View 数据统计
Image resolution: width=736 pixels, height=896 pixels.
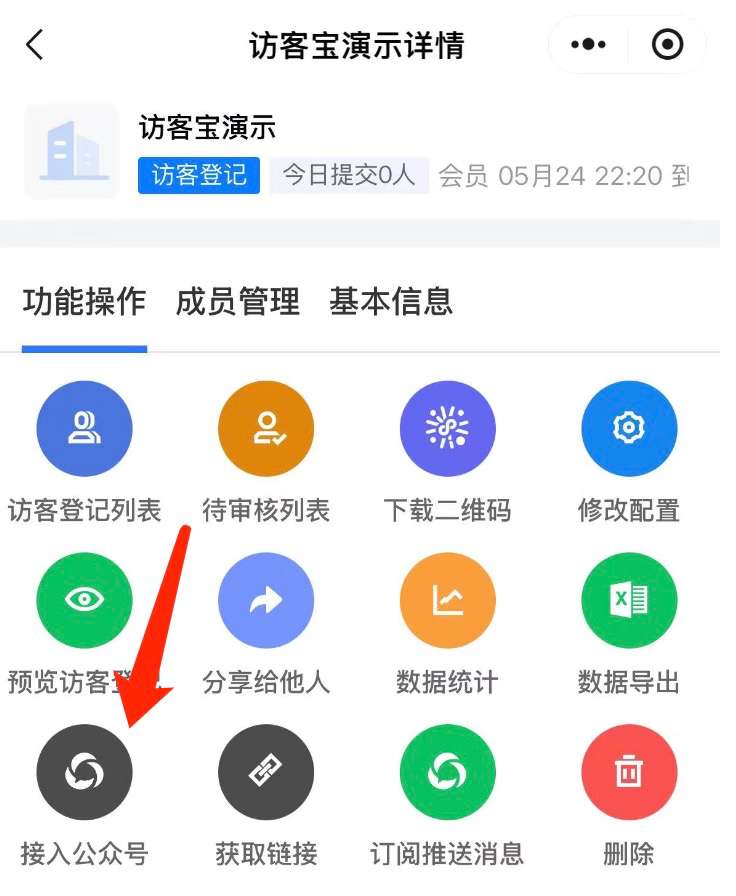447,600
